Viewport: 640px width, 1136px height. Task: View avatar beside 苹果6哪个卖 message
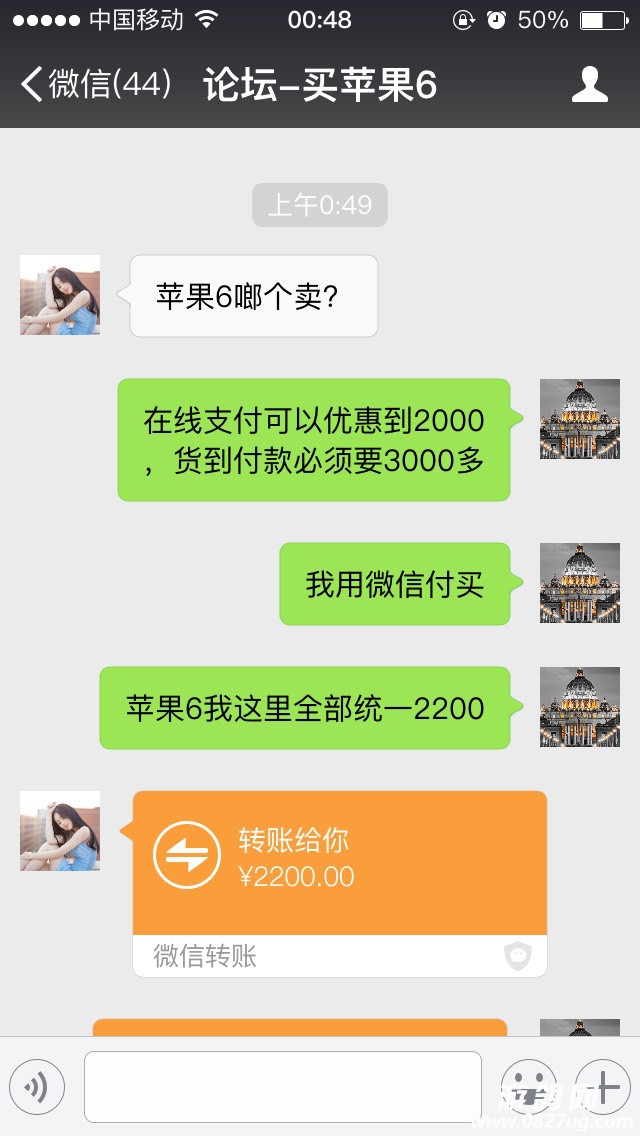(x=60, y=295)
